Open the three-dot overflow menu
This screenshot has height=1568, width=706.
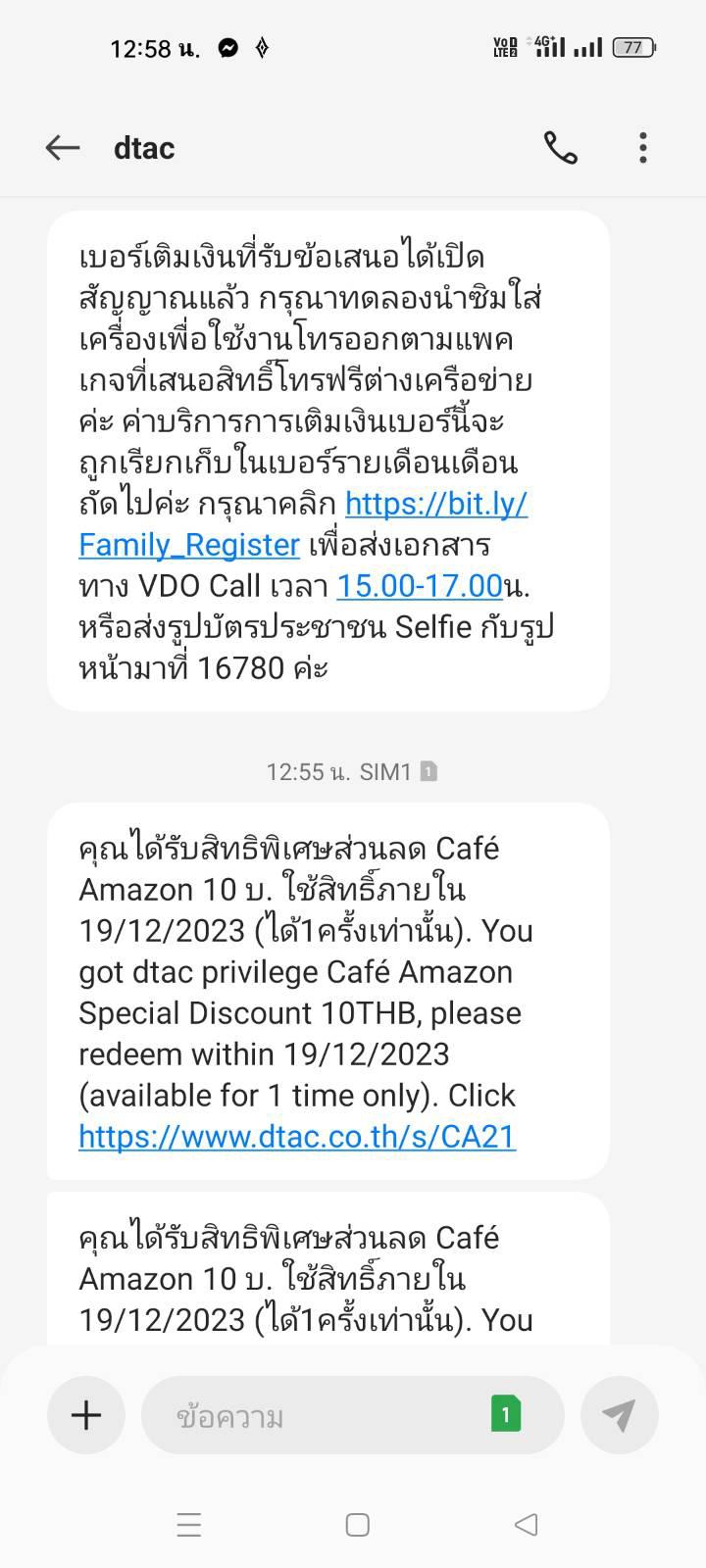[x=642, y=148]
